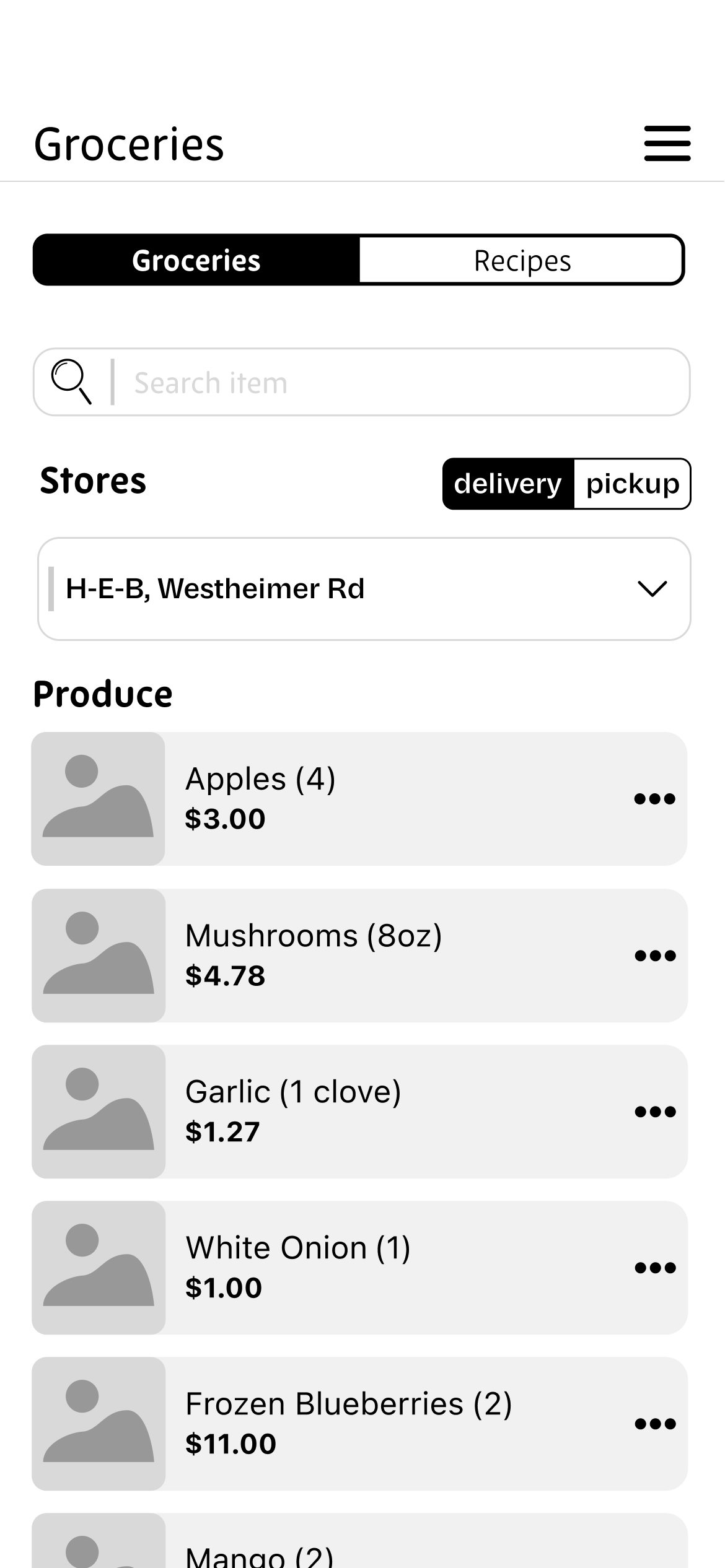Open the Mushrooms (8oz) item card
Viewport: 725px width, 1568px height.
(359, 956)
